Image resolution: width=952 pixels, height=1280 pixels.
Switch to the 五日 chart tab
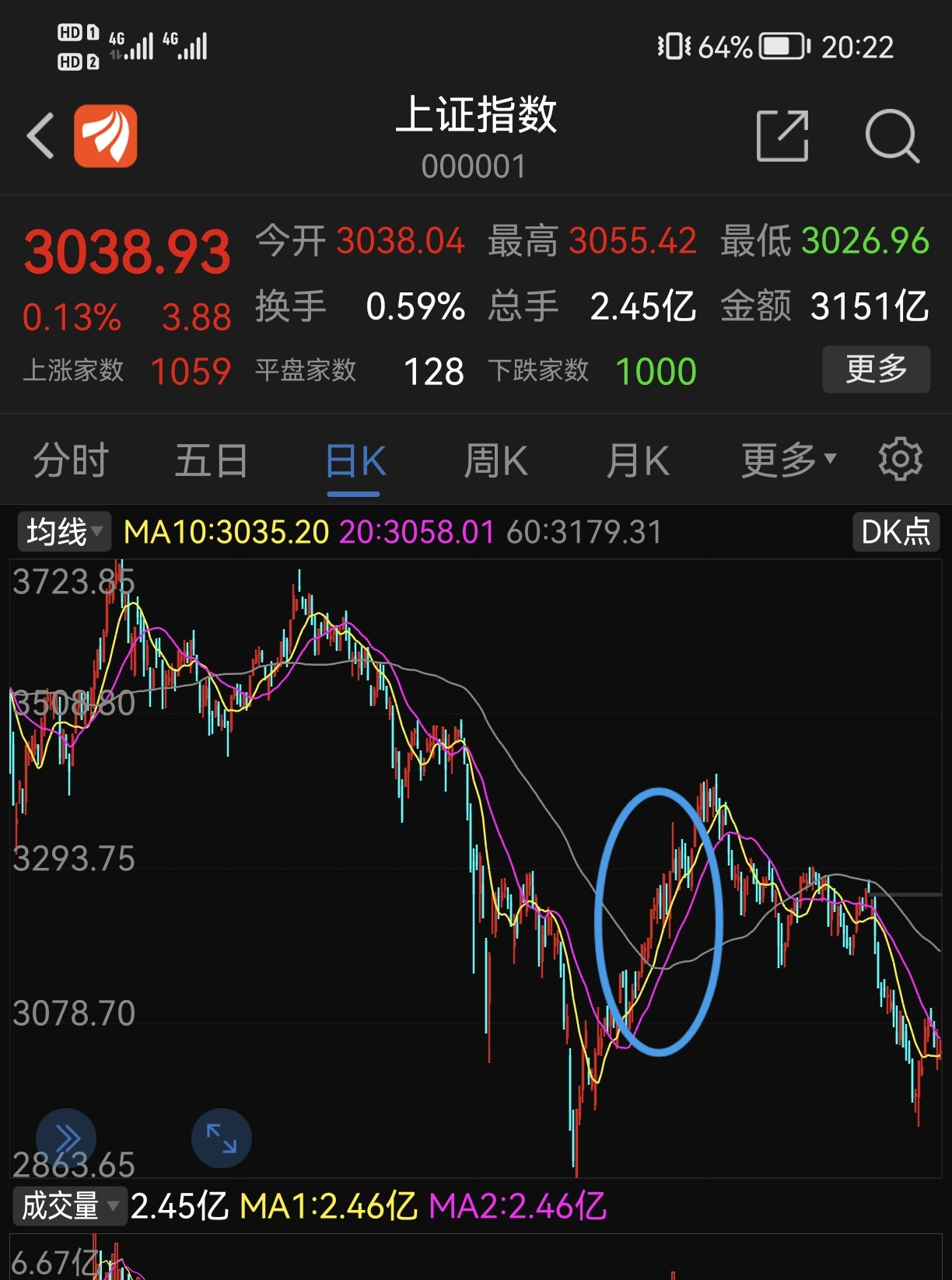pyautogui.click(x=212, y=461)
